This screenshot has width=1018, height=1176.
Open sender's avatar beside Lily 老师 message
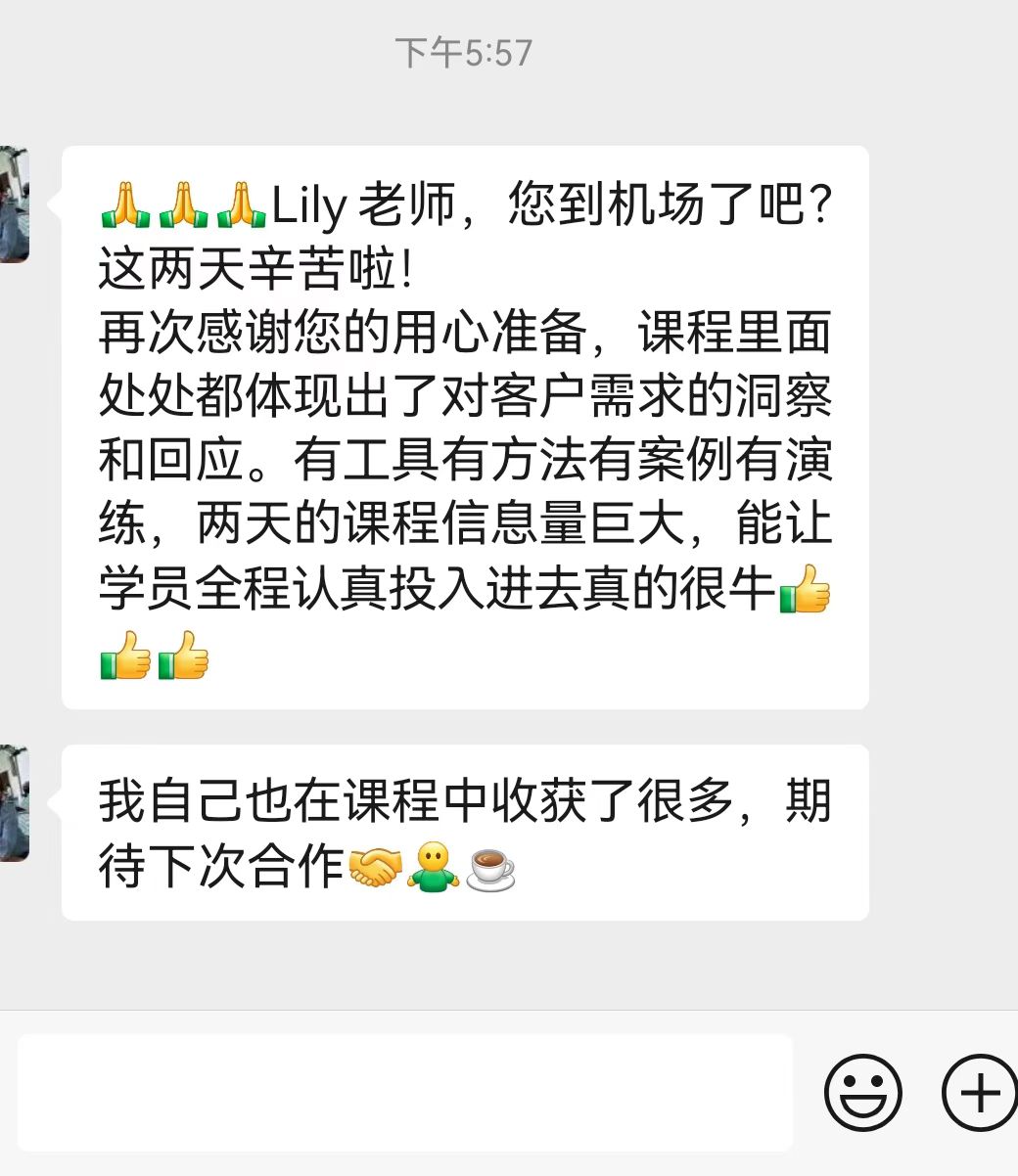pos(14,204)
